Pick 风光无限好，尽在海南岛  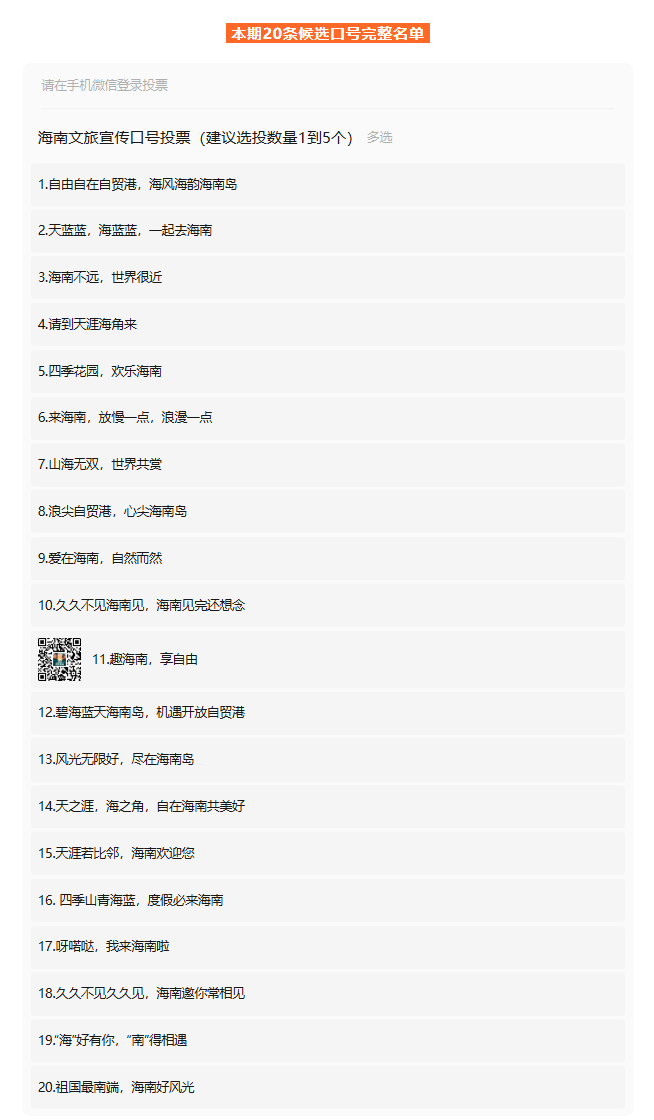pyautogui.click(x=328, y=759)
